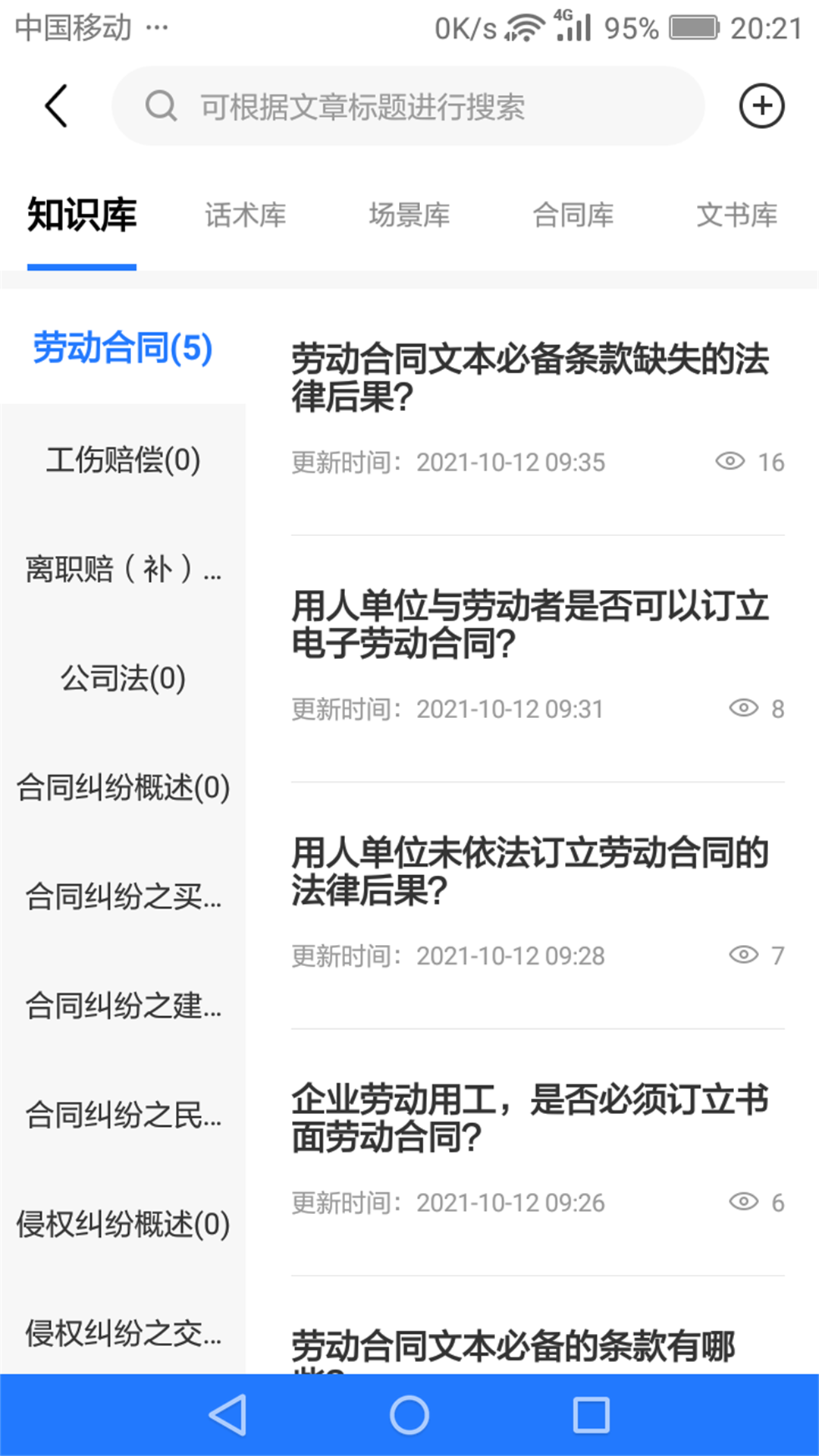Select the 离职赔（补）... category
Viewport: 819px width, 1456px height.
[123, 569]
